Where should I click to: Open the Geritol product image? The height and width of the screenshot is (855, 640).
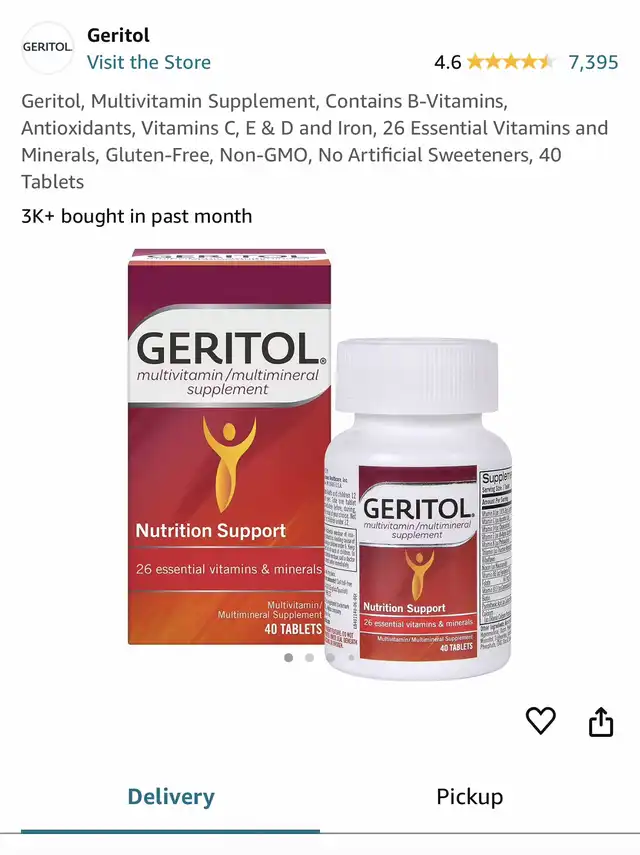coord(320,460)
